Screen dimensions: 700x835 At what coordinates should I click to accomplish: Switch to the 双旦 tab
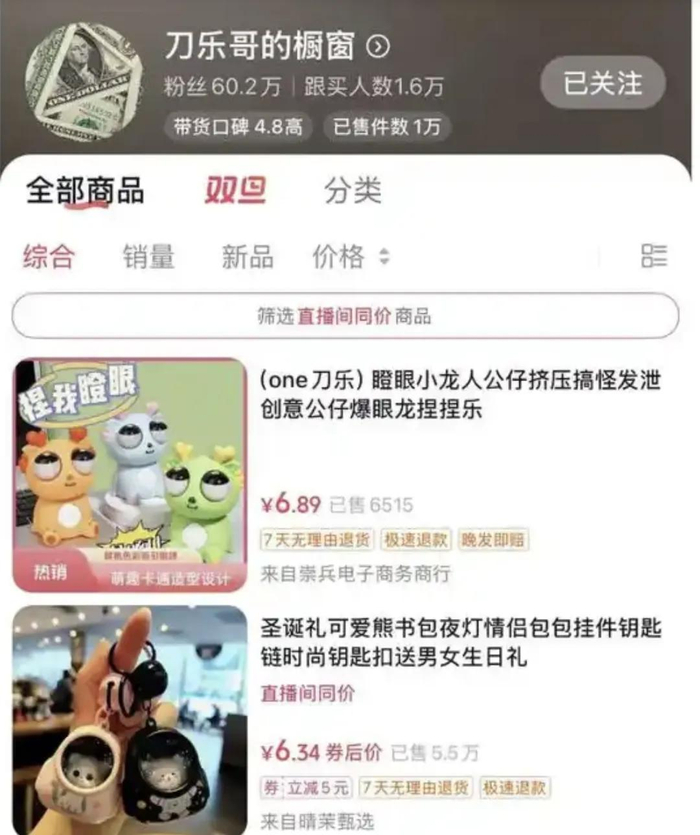pyautogui.click(x=235, y=190)
